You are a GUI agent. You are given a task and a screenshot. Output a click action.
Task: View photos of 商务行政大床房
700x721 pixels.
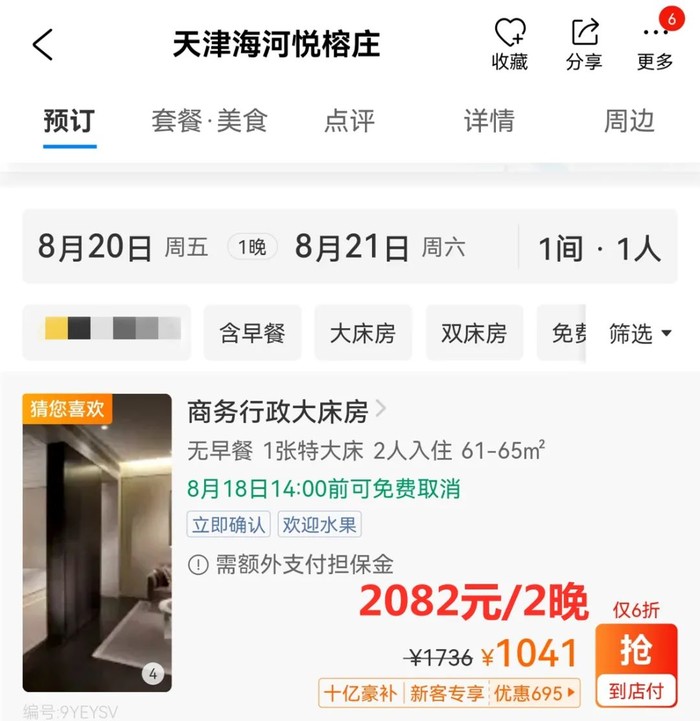[97, 543]
